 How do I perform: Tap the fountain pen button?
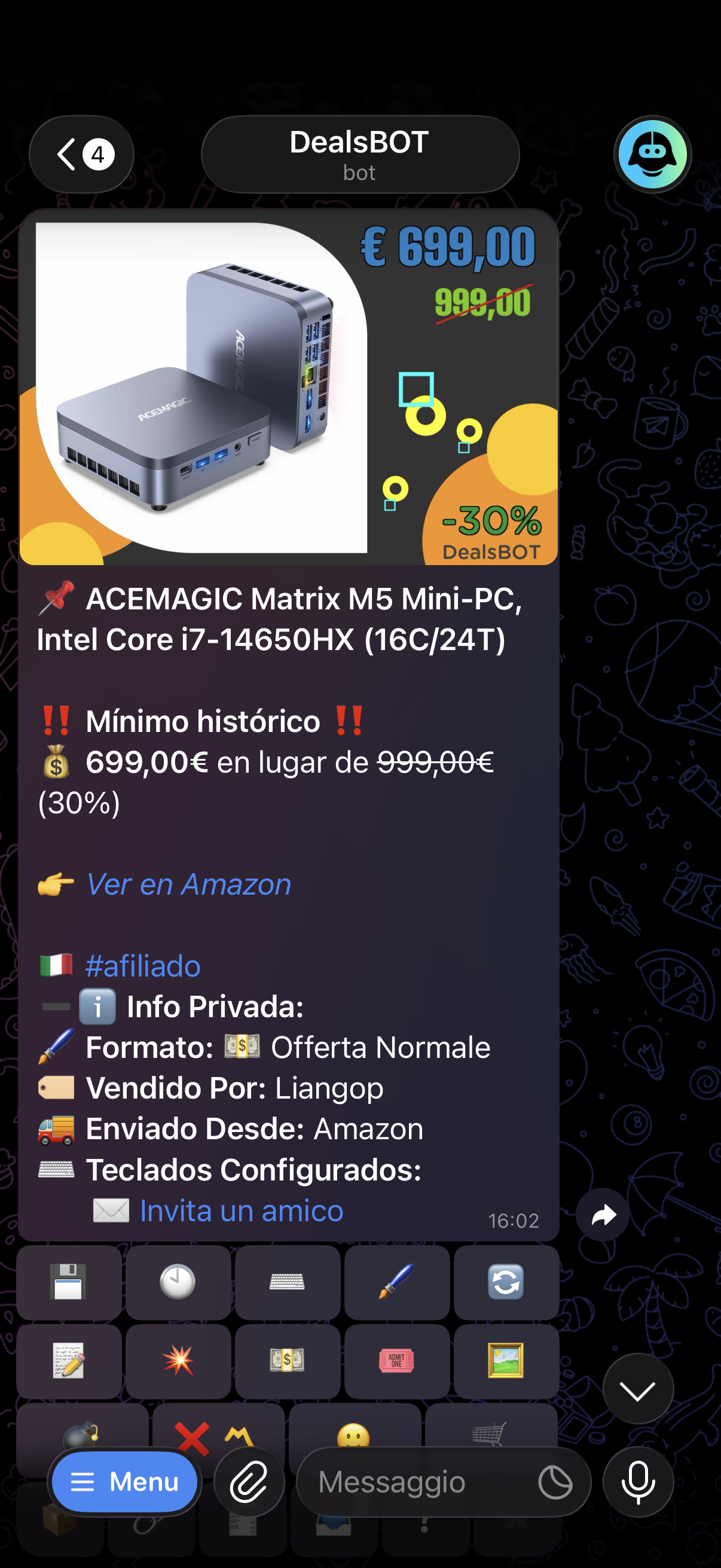coord(397,1282)
